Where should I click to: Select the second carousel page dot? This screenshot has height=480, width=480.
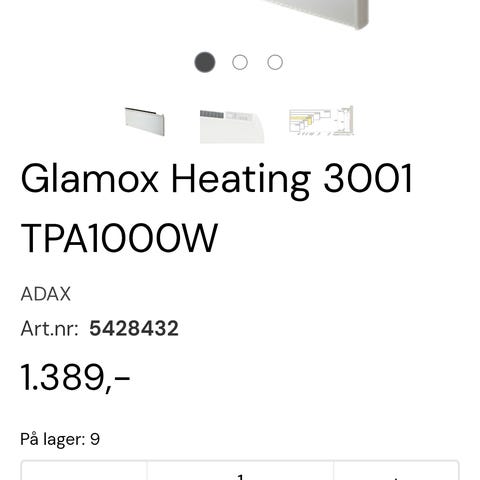(240, 62)
